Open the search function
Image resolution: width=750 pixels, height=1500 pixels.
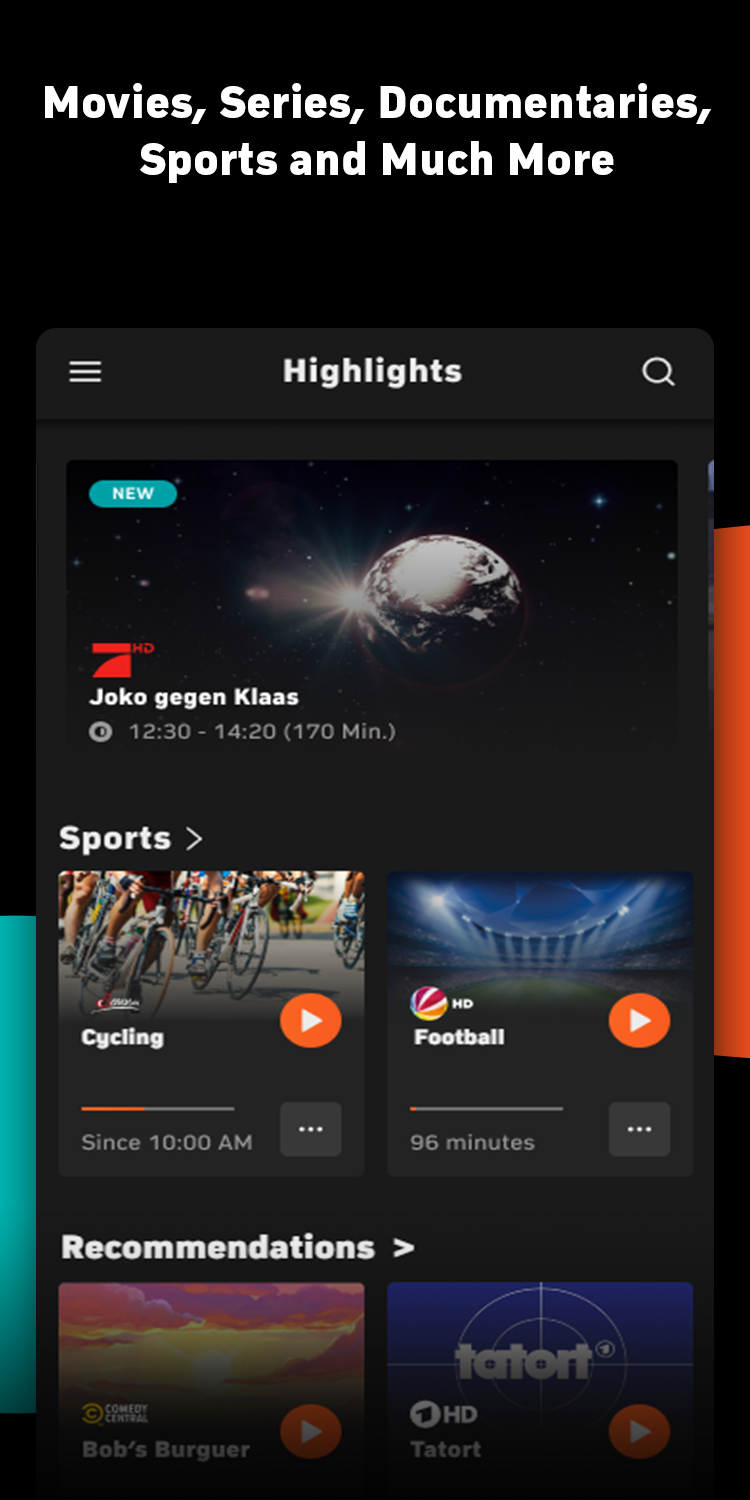[658, 371]
